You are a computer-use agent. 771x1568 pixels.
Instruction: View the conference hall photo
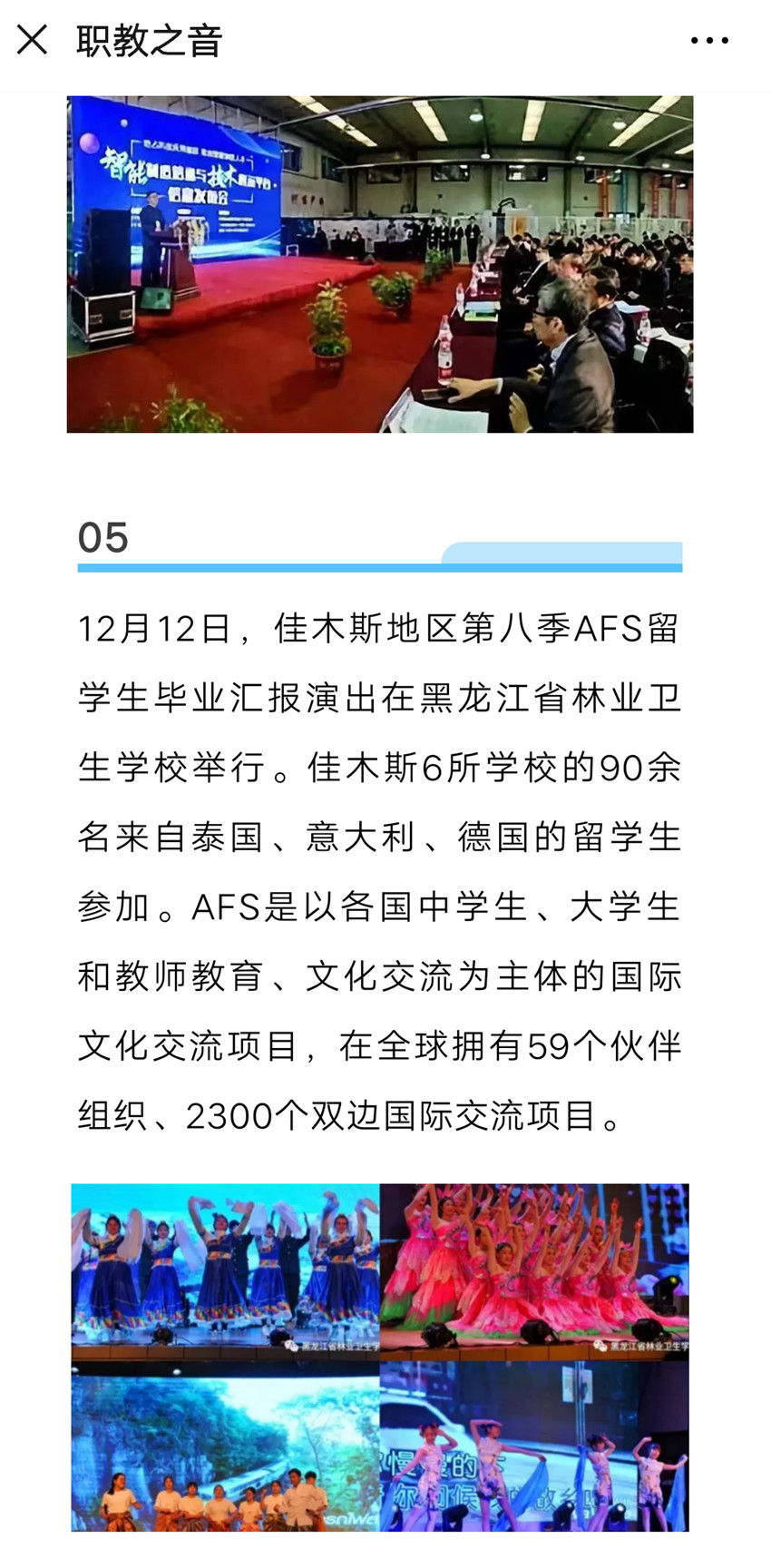click(379, 263)
